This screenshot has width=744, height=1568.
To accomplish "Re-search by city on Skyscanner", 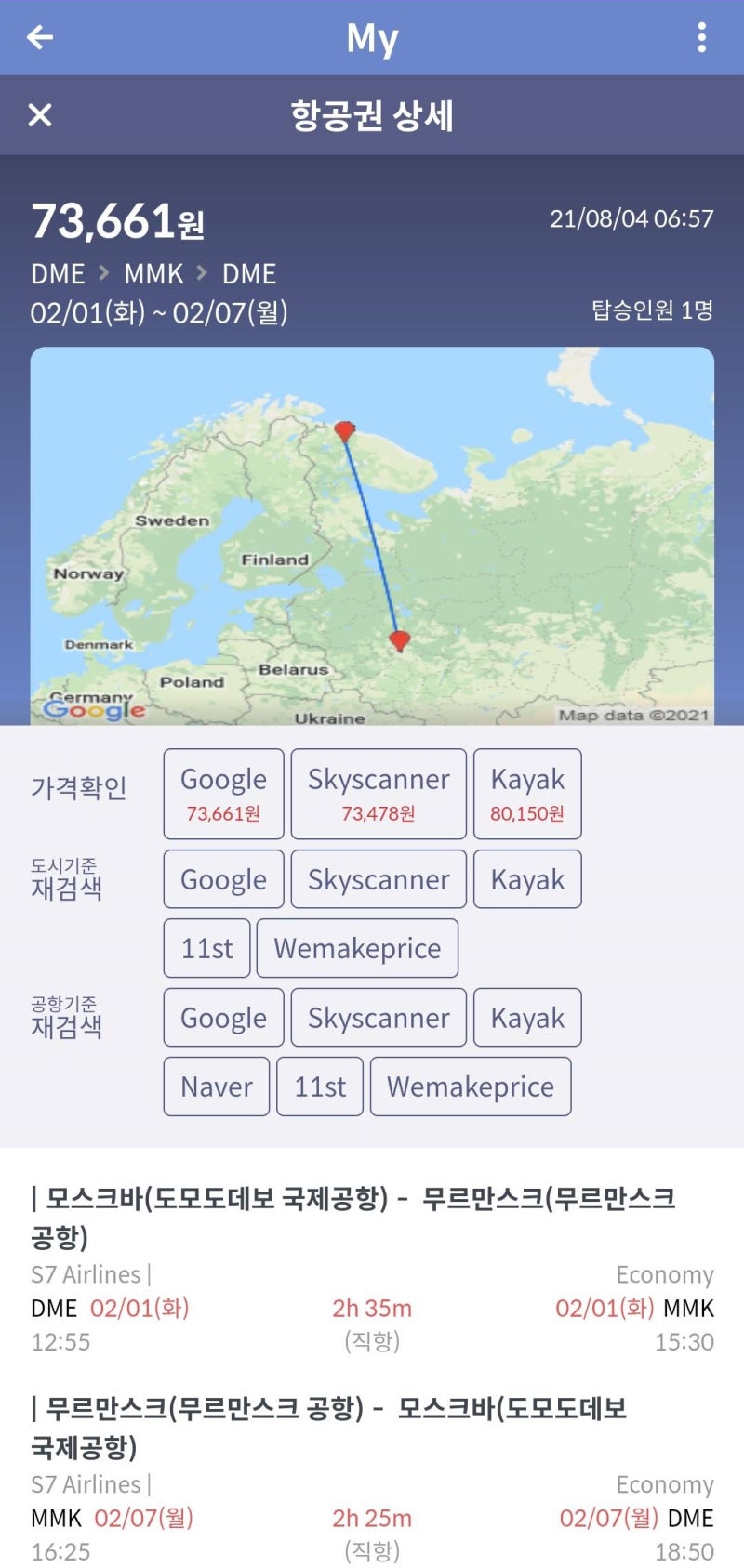I will [379, 879].
